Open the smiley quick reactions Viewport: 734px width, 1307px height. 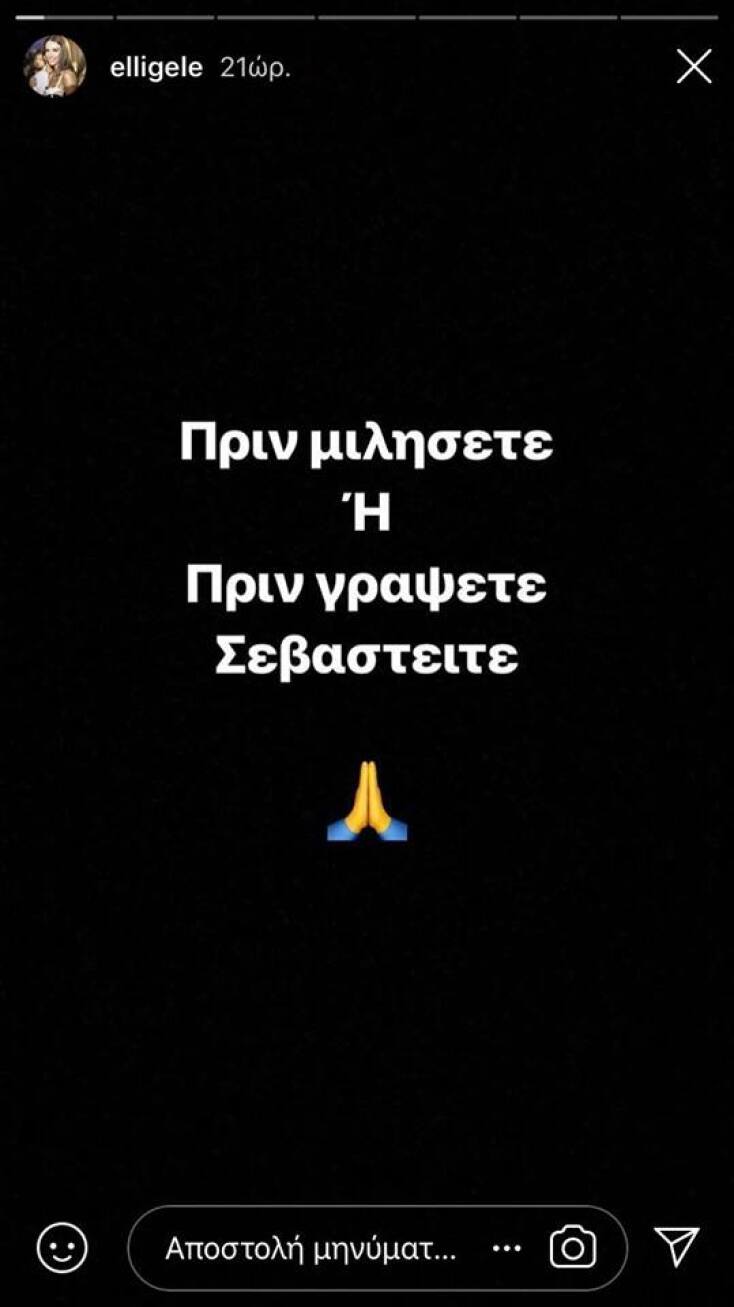click(62, 1248)
